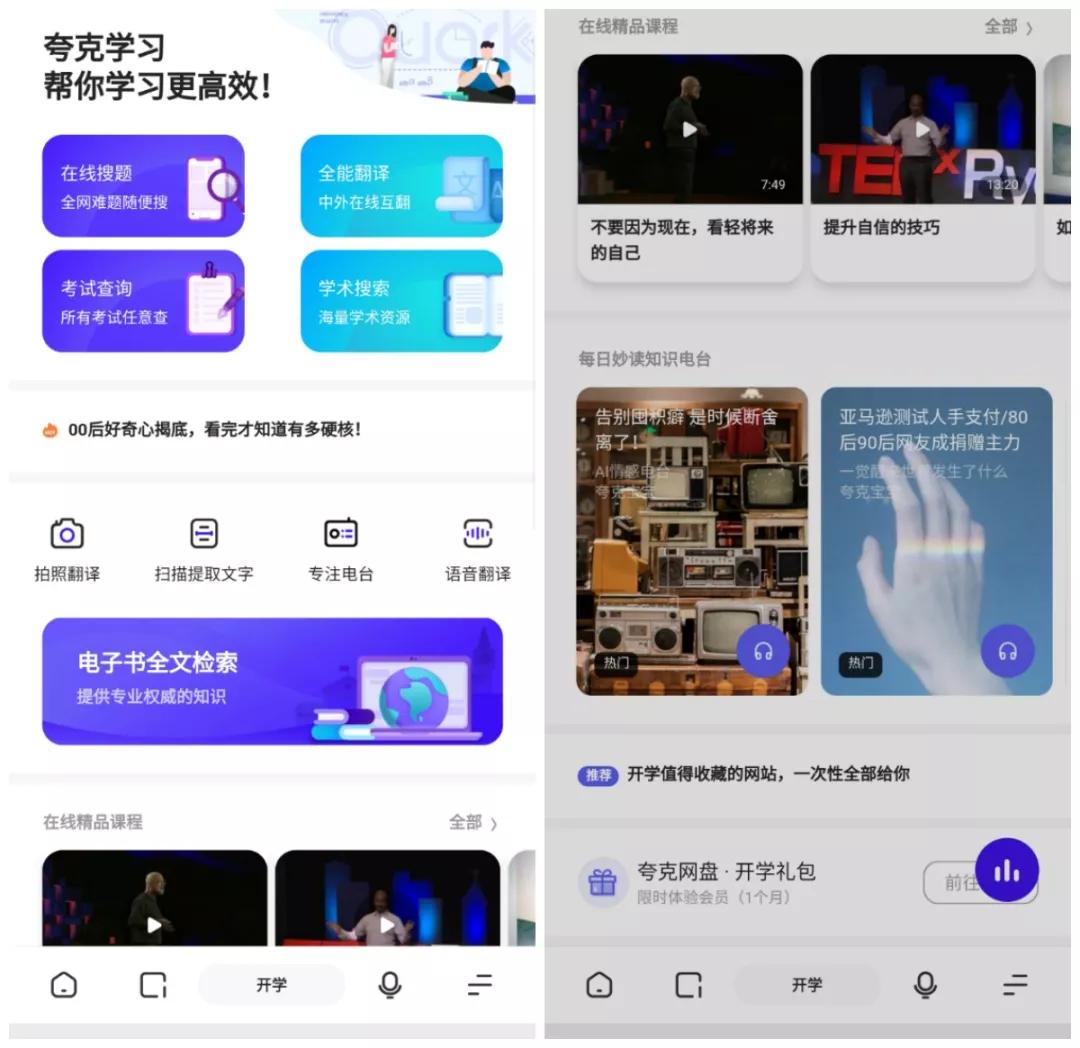The height and width of the screenshot is (1048, 1080).
Task: Open the 在线搜题 card
Action: 143,186
